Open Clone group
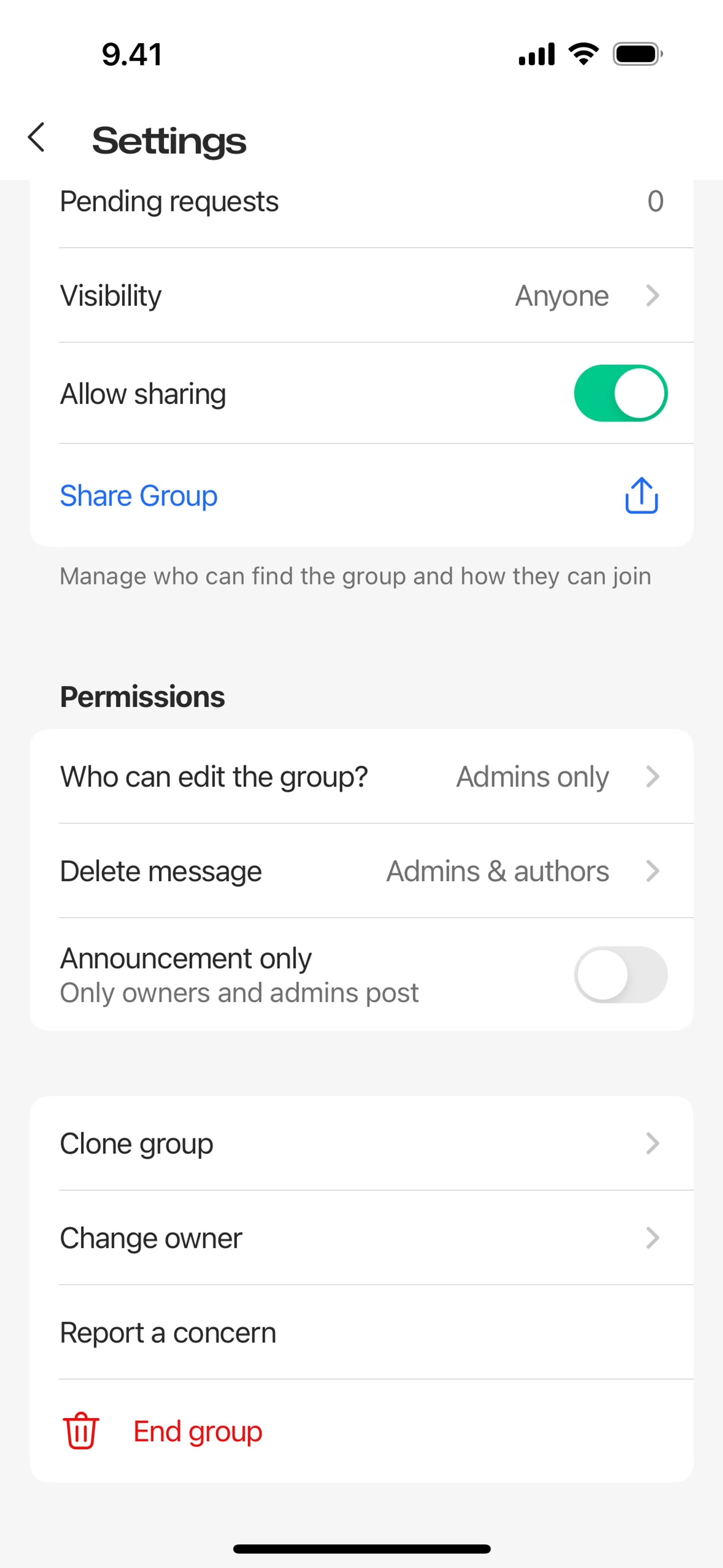 point(361,1144)
